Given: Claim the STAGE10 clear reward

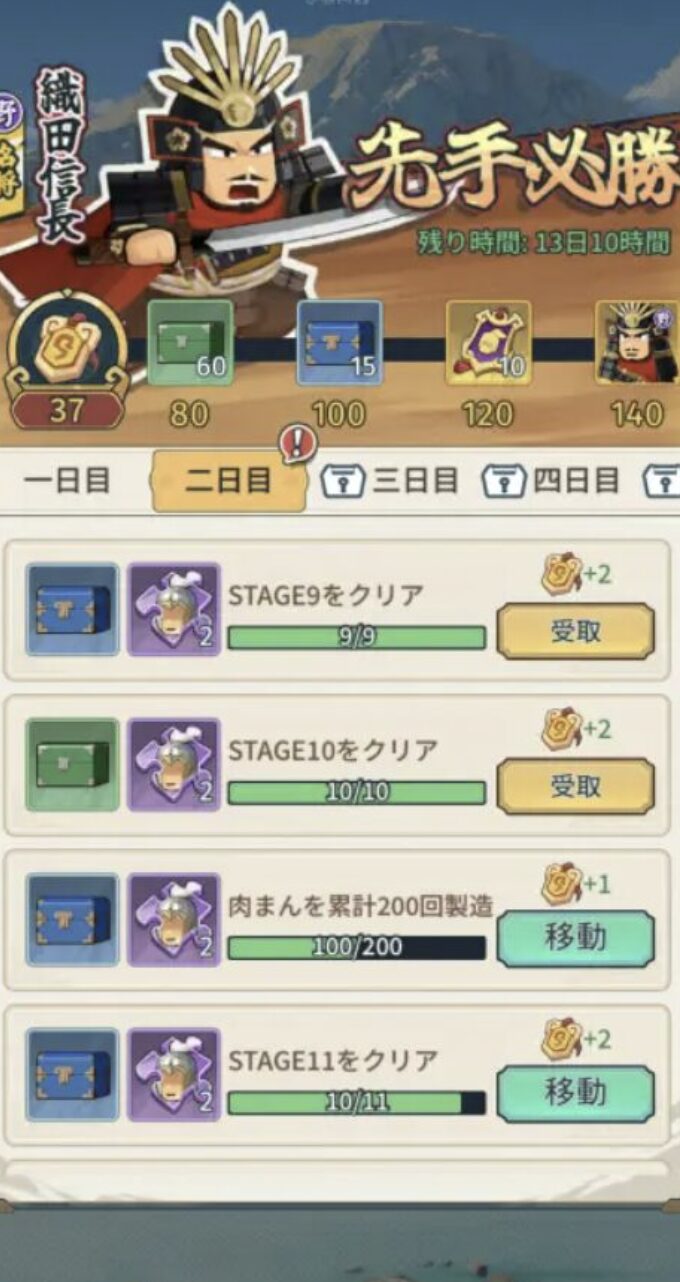Looking at the screenshot, I should (x=575, y=786).
